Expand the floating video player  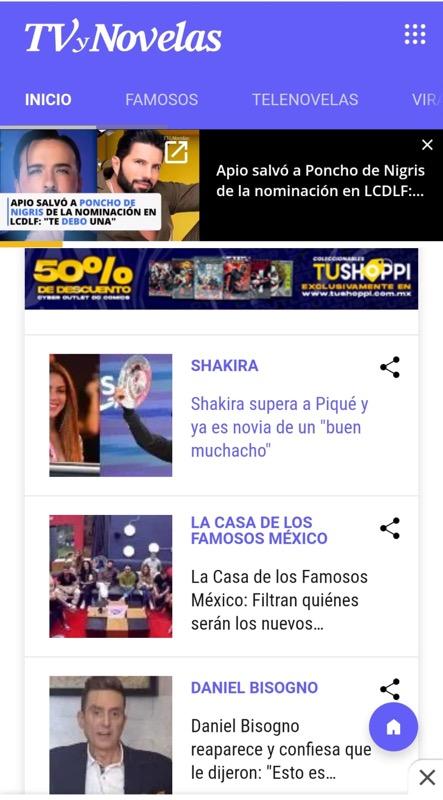[x=176, y=152]
